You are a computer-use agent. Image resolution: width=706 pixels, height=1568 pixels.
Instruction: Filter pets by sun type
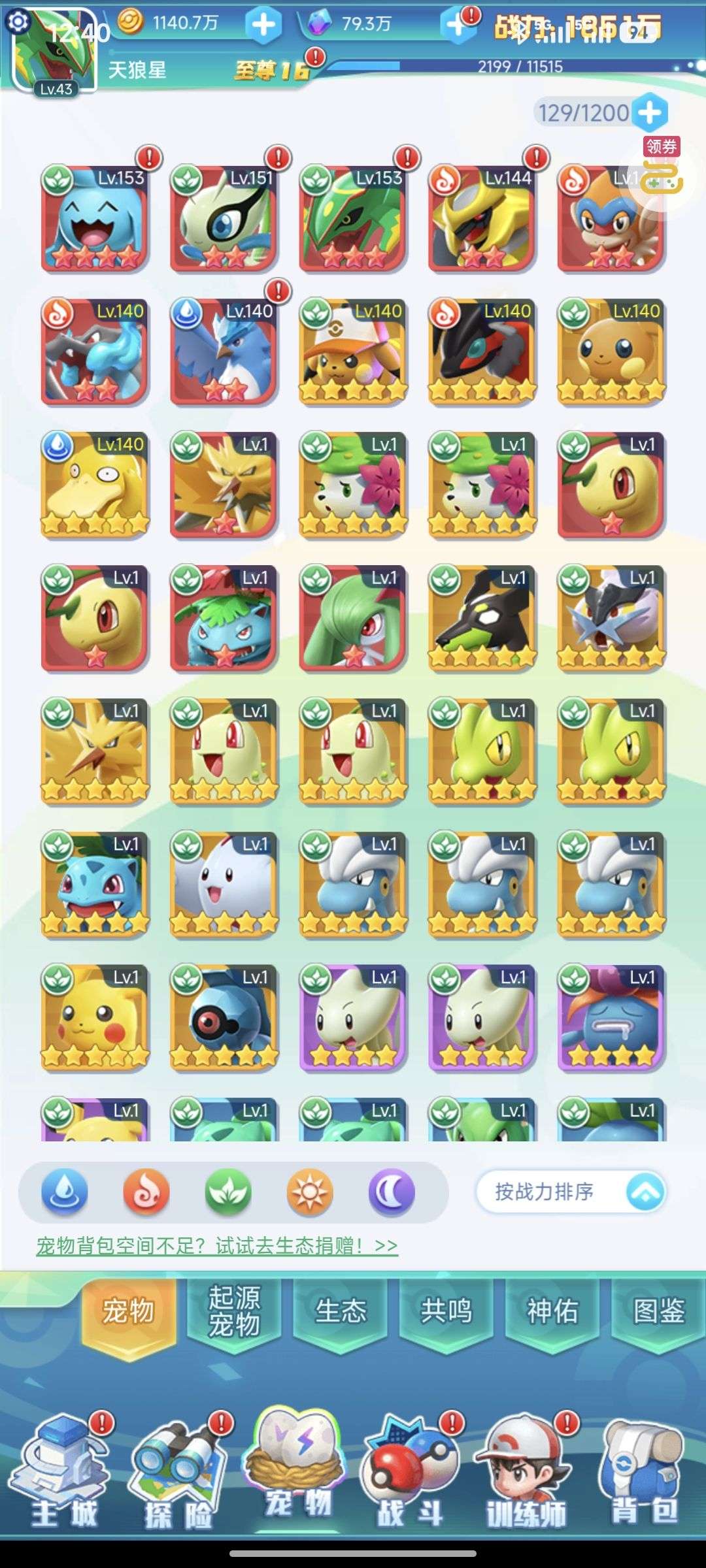[x=310, y=1192]
